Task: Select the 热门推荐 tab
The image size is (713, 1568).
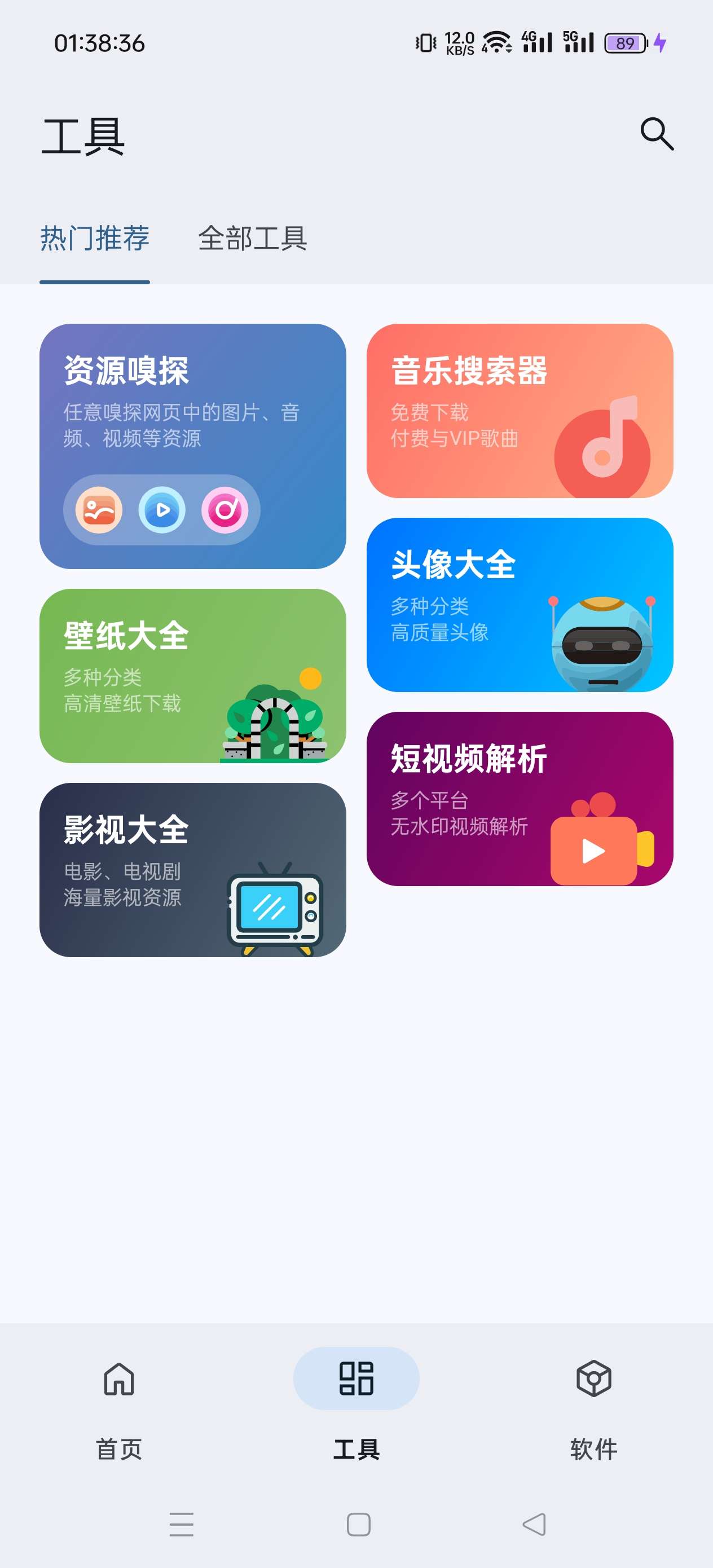Action: point(95,238)
